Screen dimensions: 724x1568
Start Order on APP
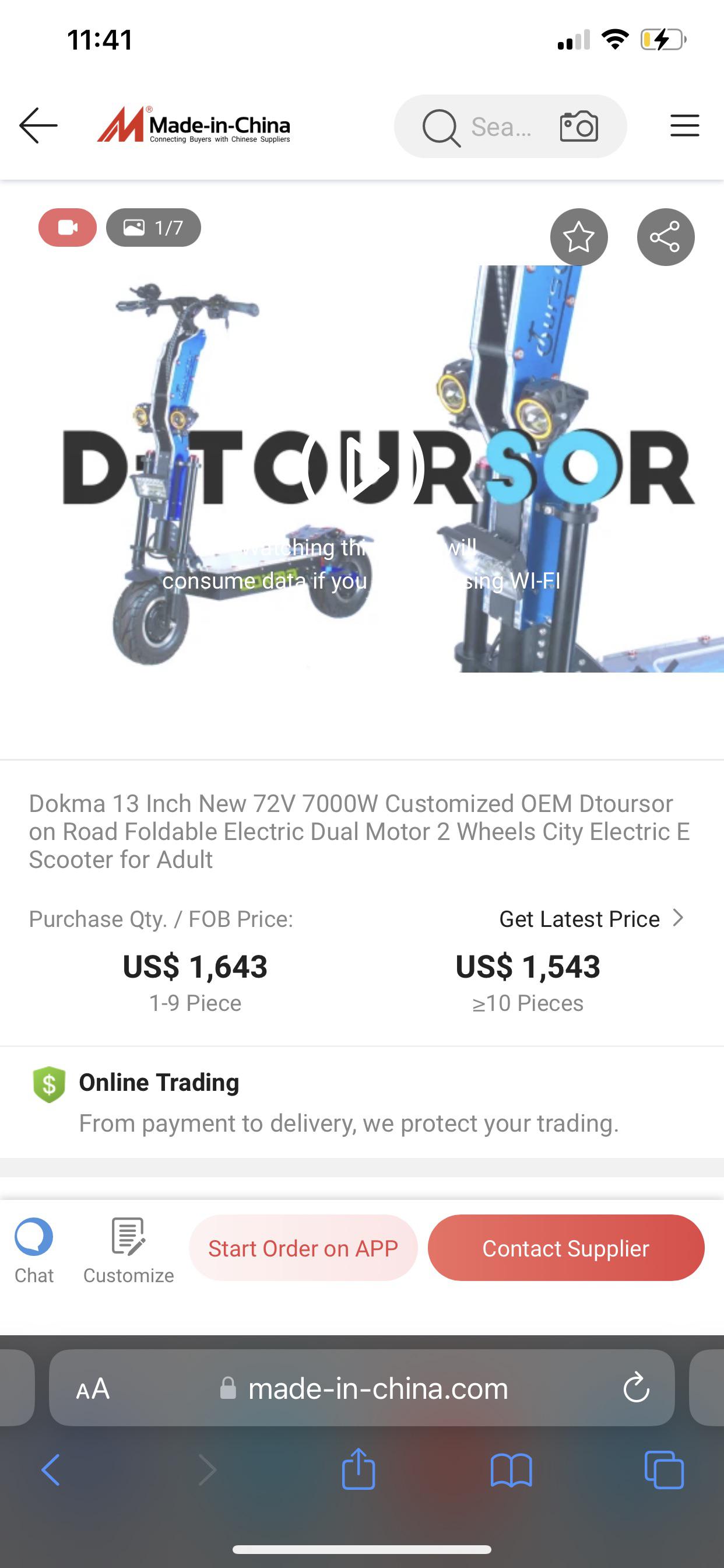[303, 1248]
